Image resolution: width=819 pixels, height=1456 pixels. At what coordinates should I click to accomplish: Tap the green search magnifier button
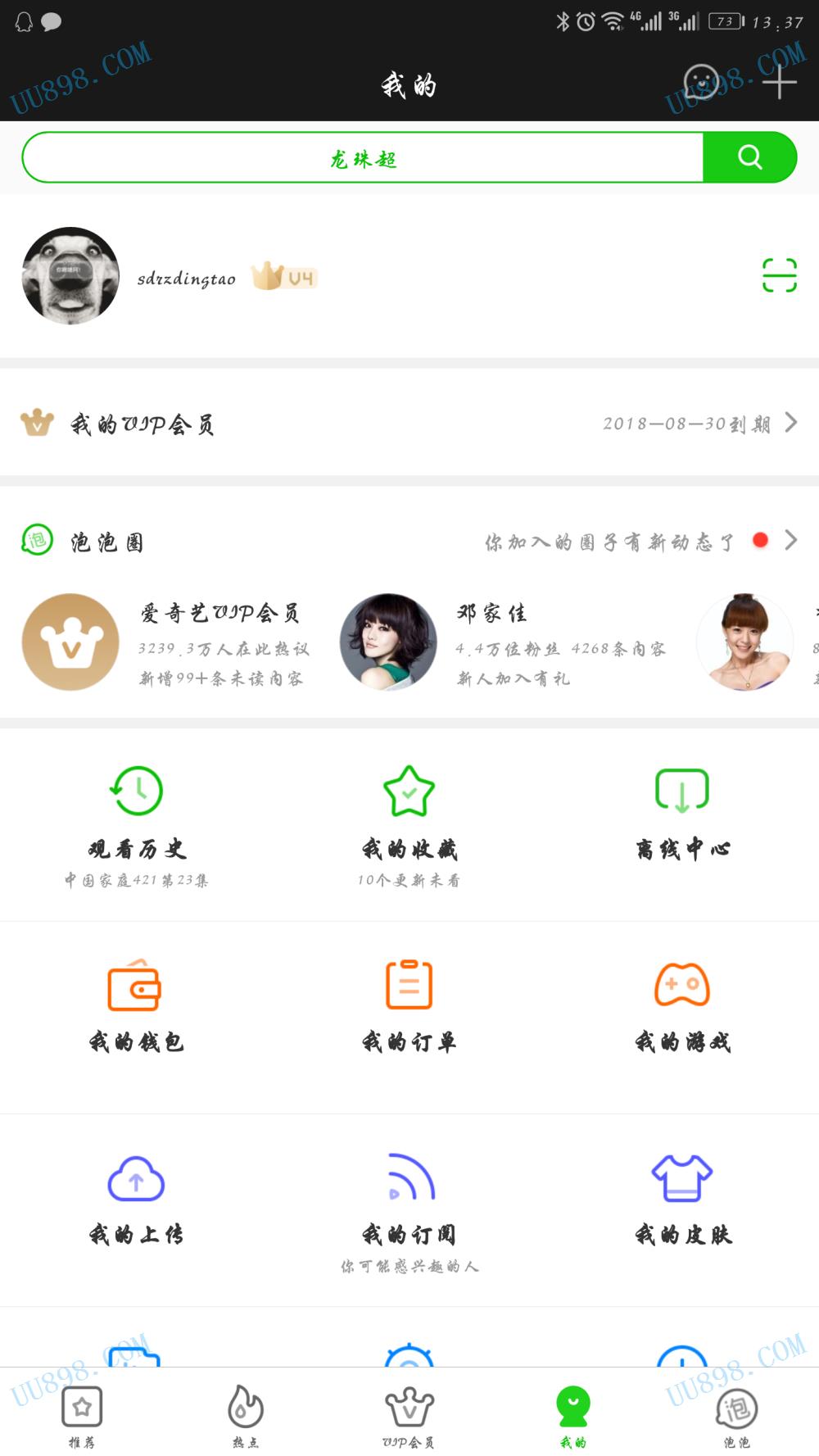(x=749, y=156)
